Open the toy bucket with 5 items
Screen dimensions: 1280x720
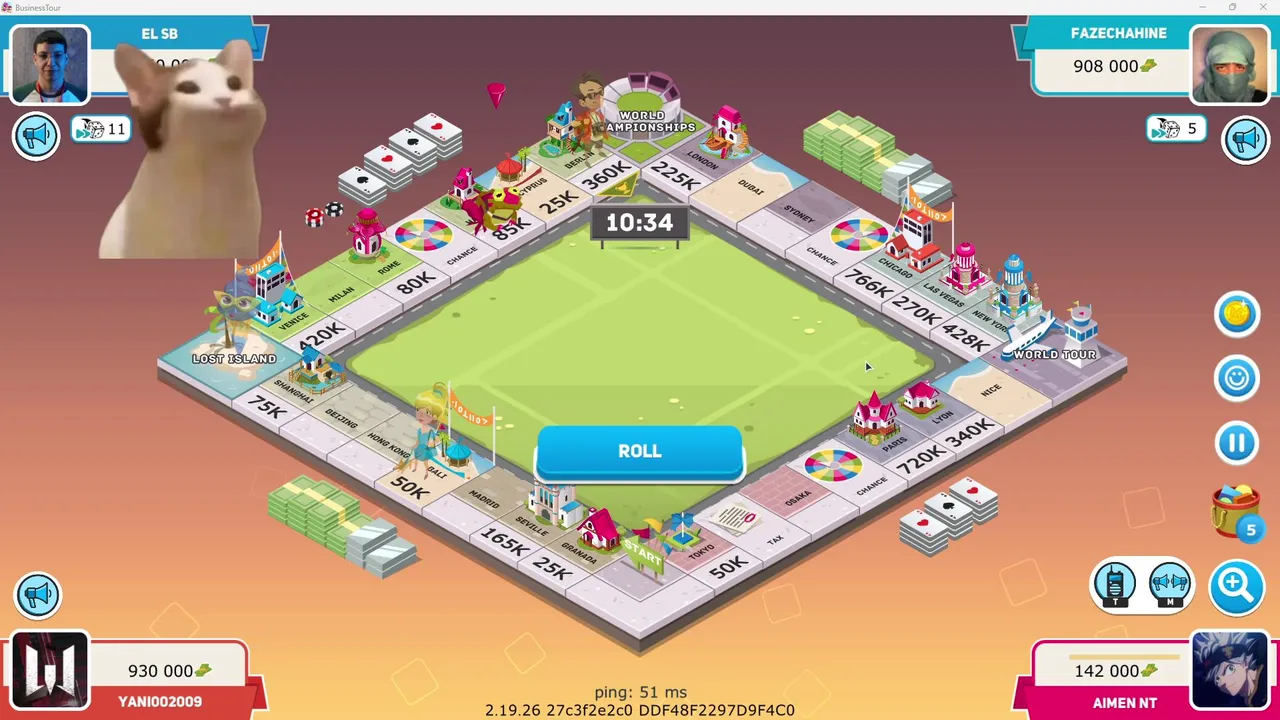[1235, 511]
